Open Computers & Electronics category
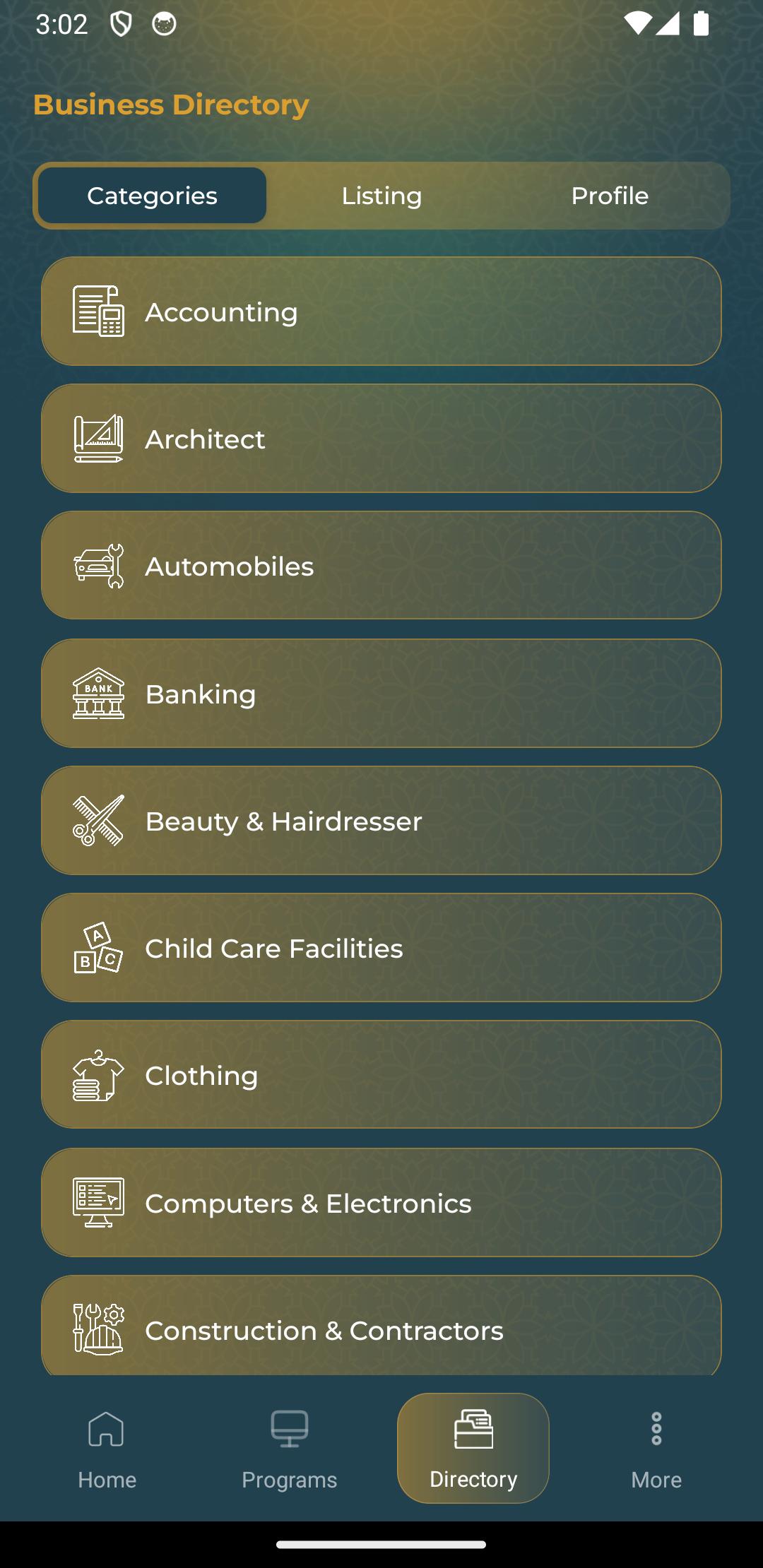763x1568 pixels. coord(381,1203)
